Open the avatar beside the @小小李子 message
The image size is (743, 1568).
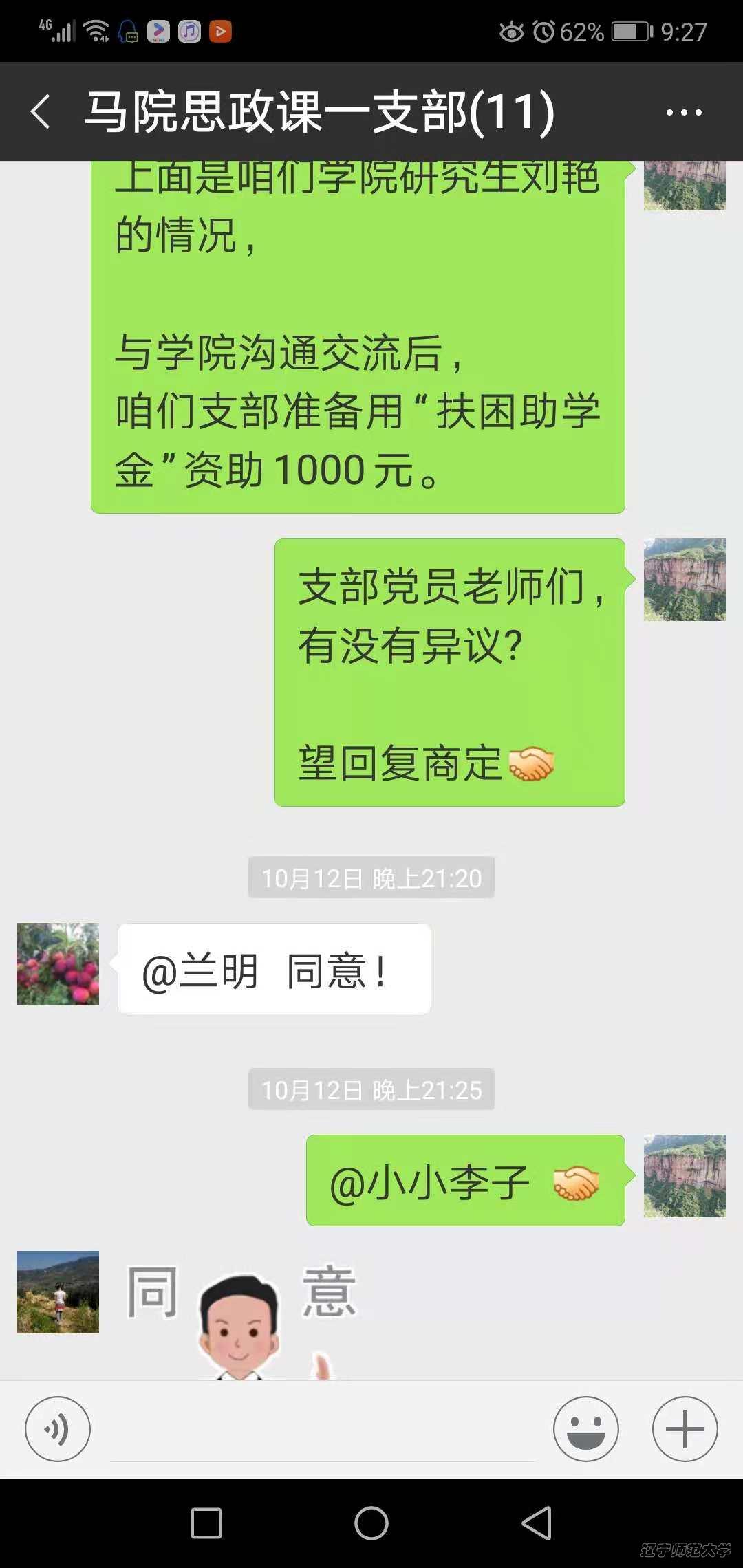pos(685,1176)
